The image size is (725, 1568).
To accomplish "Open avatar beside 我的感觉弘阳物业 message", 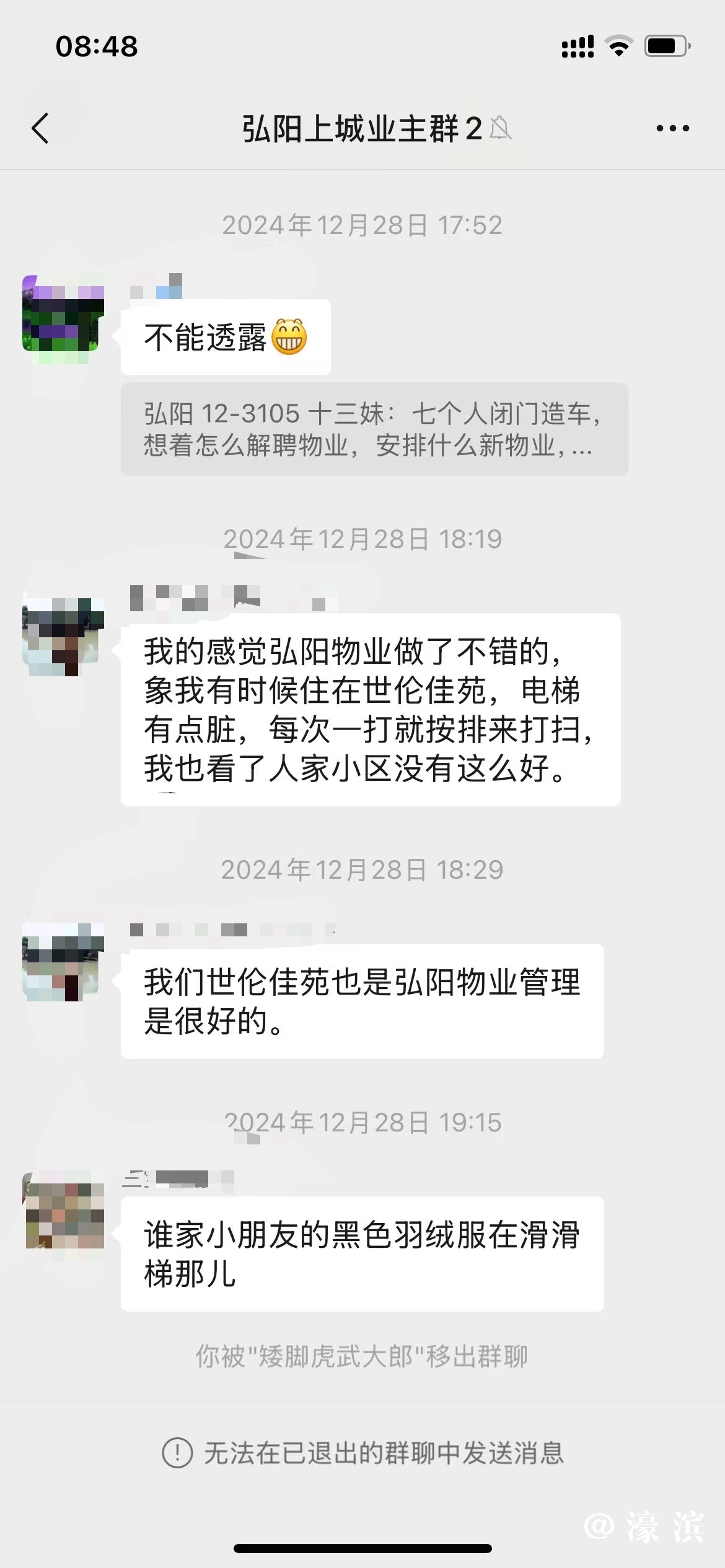I will (63, 637).
